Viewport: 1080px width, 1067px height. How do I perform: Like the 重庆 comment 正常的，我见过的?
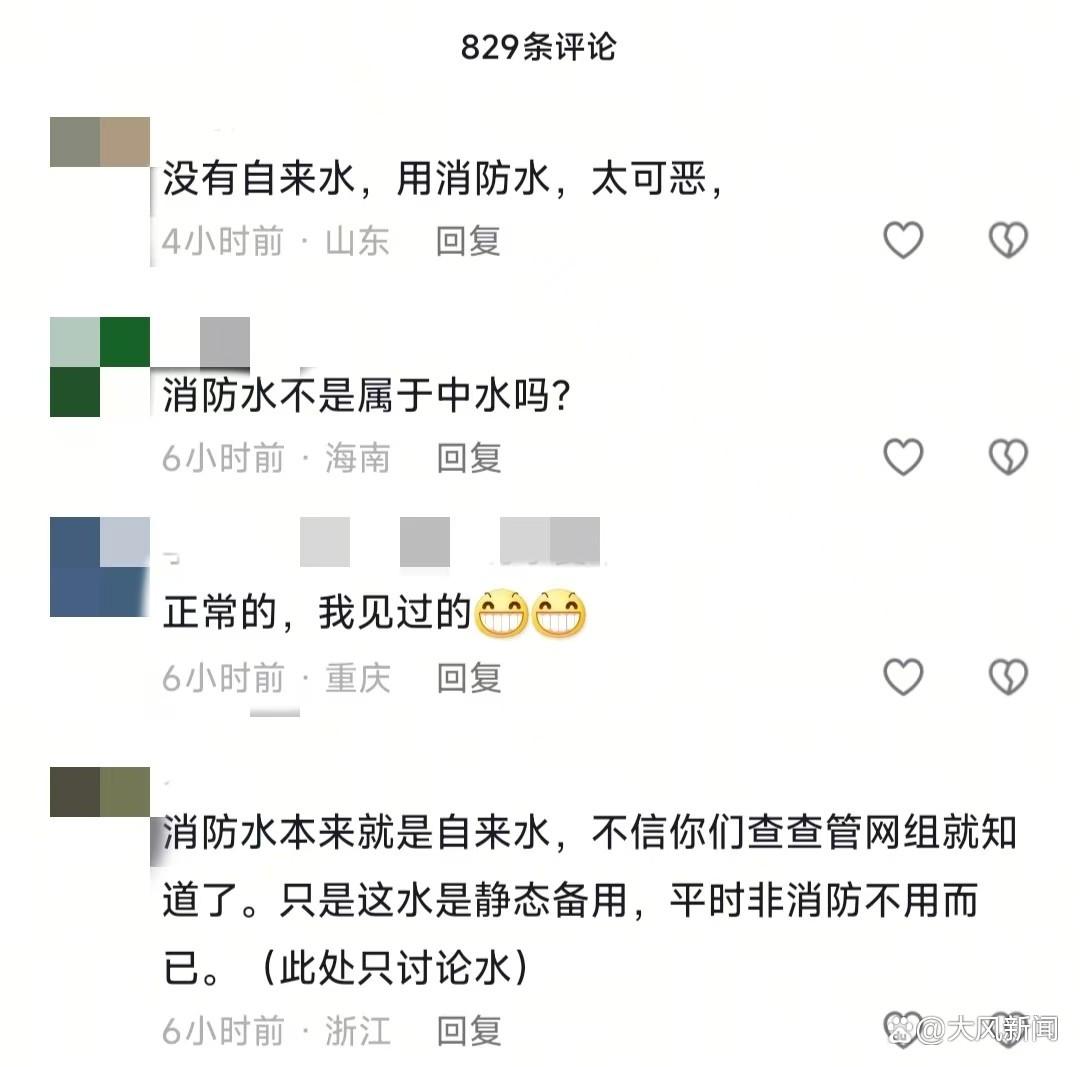click(x=903, y=677)
